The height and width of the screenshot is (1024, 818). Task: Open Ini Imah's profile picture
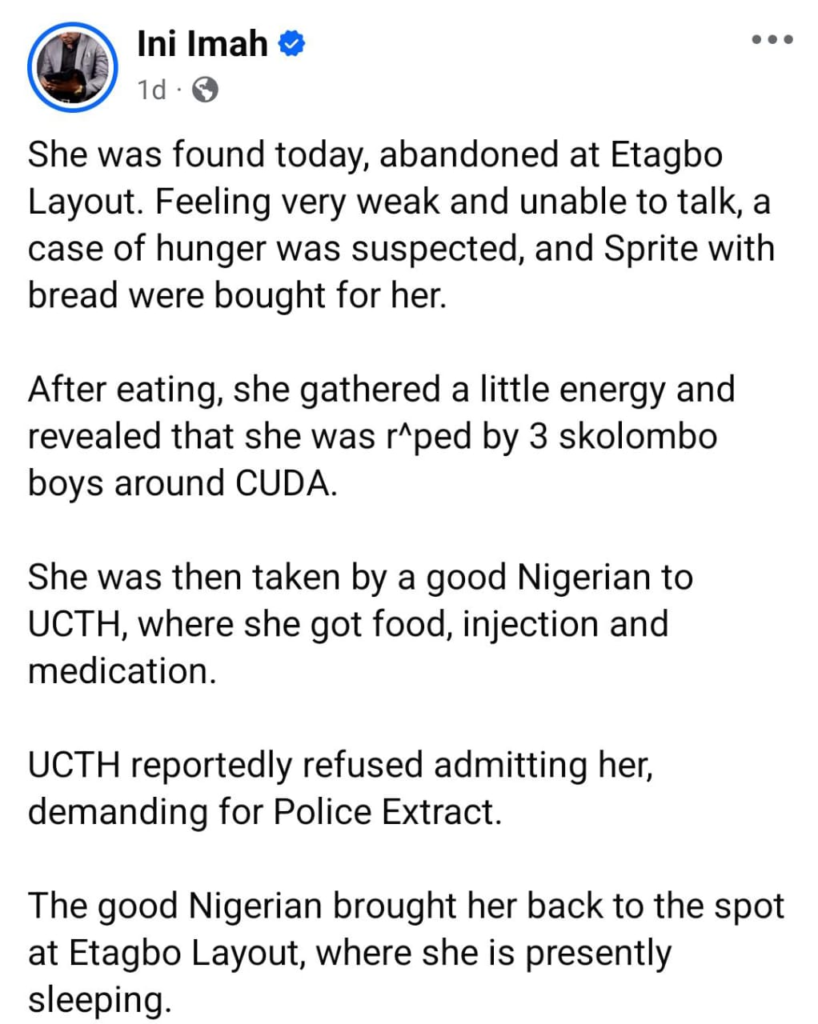click(72, 67)
